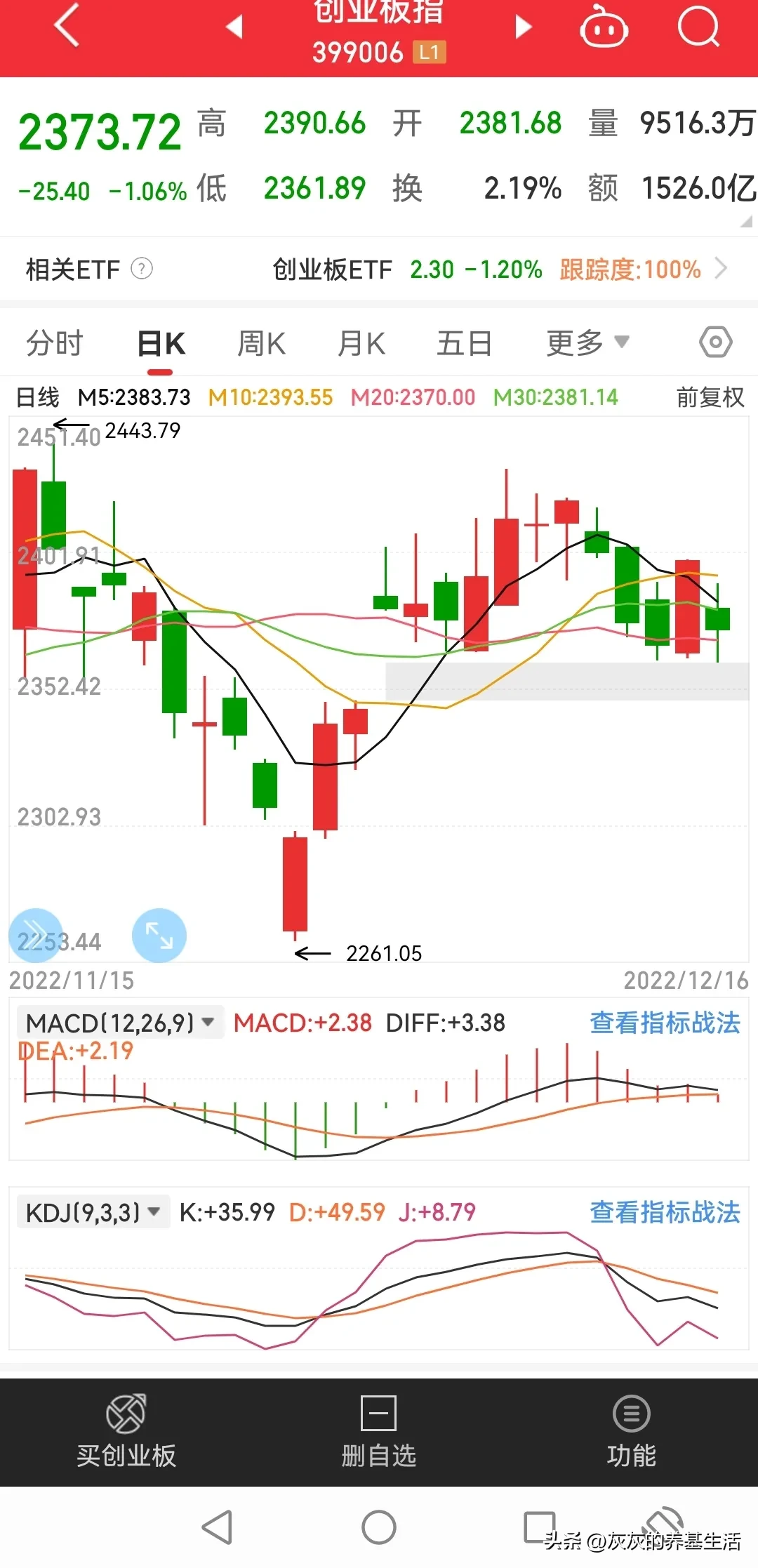The height and width of the screenshot is (1568, 758).
Task: Switch to the 分时 chart tab
Action: pos(55,344)
